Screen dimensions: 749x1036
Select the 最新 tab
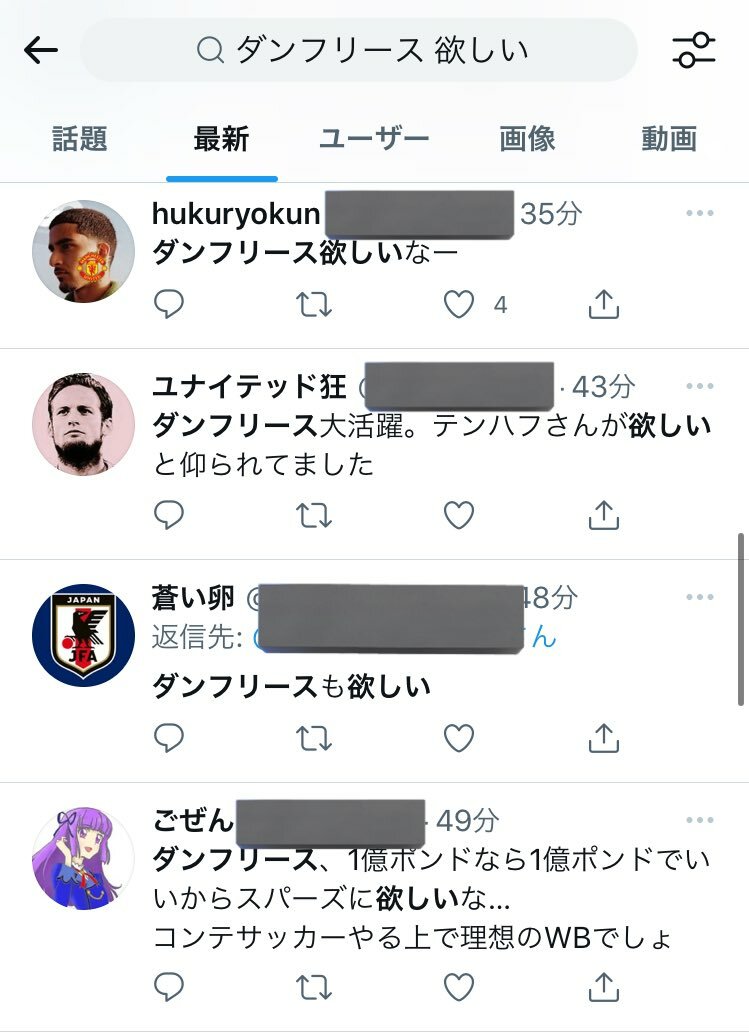coord(221,139)
